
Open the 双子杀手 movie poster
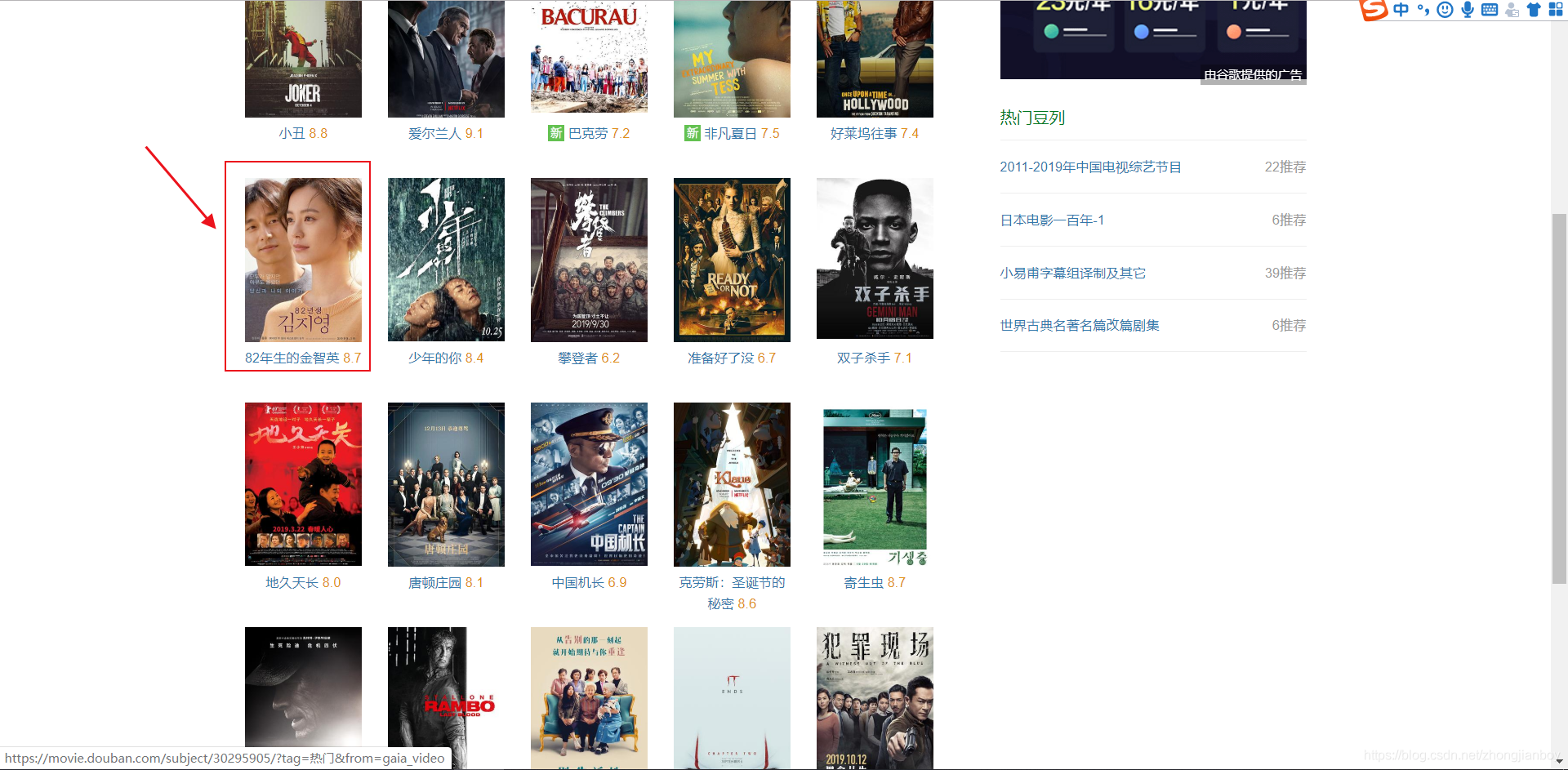[x=875, y=258]
